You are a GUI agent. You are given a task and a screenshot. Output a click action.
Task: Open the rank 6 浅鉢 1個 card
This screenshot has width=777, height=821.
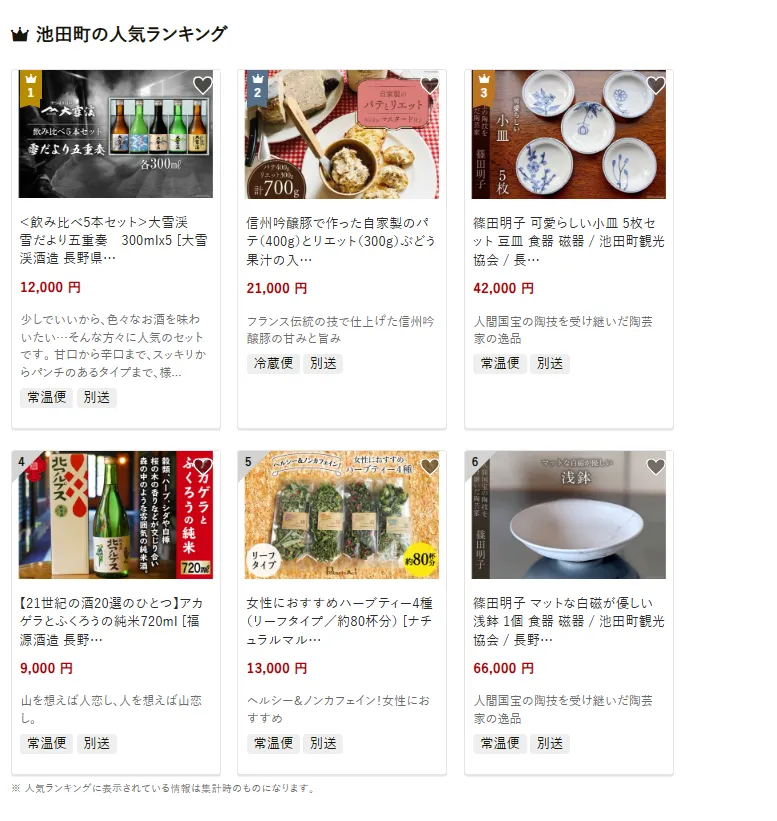point(568,620)
